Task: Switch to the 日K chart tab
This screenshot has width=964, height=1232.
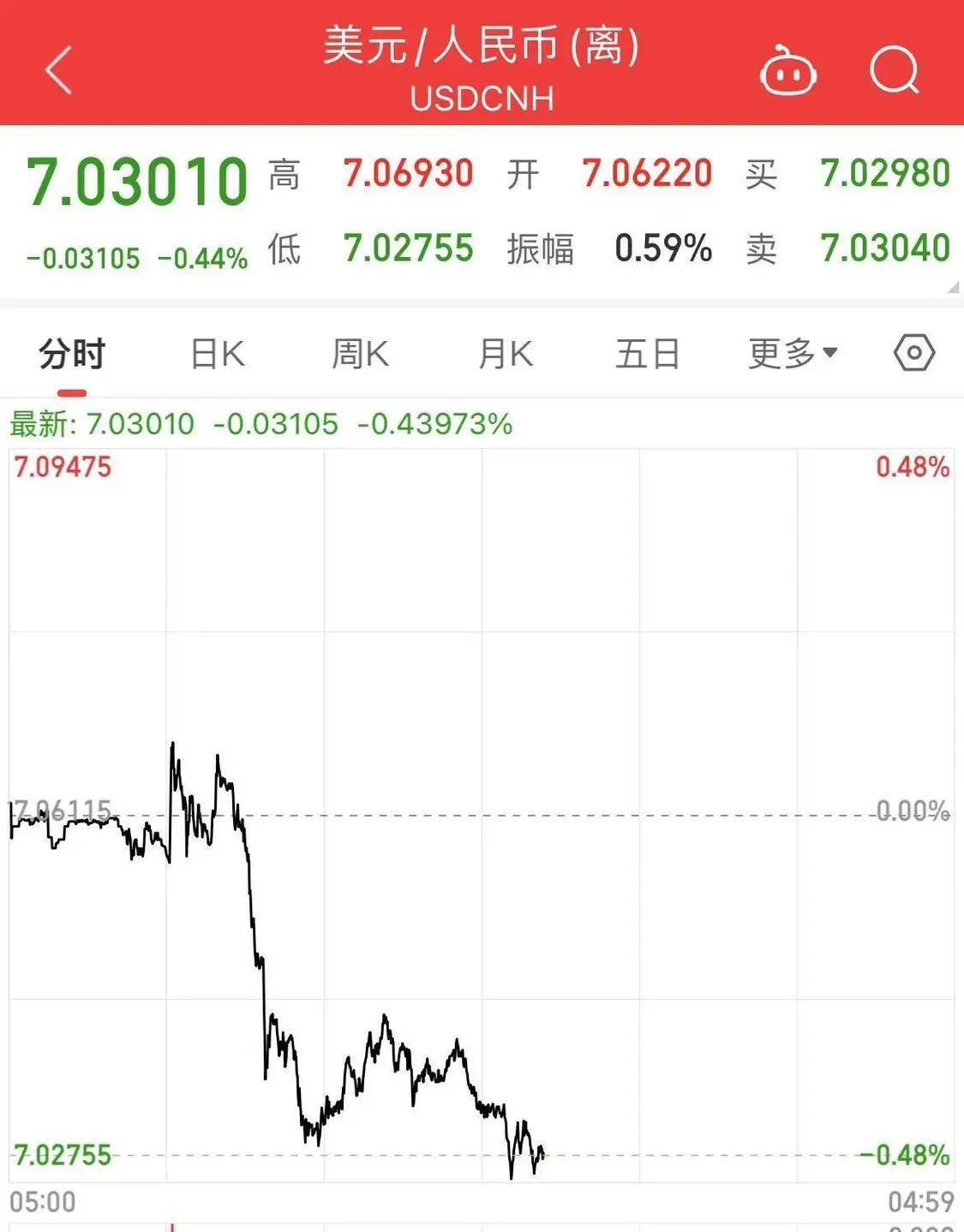Action: click(218, 354)
